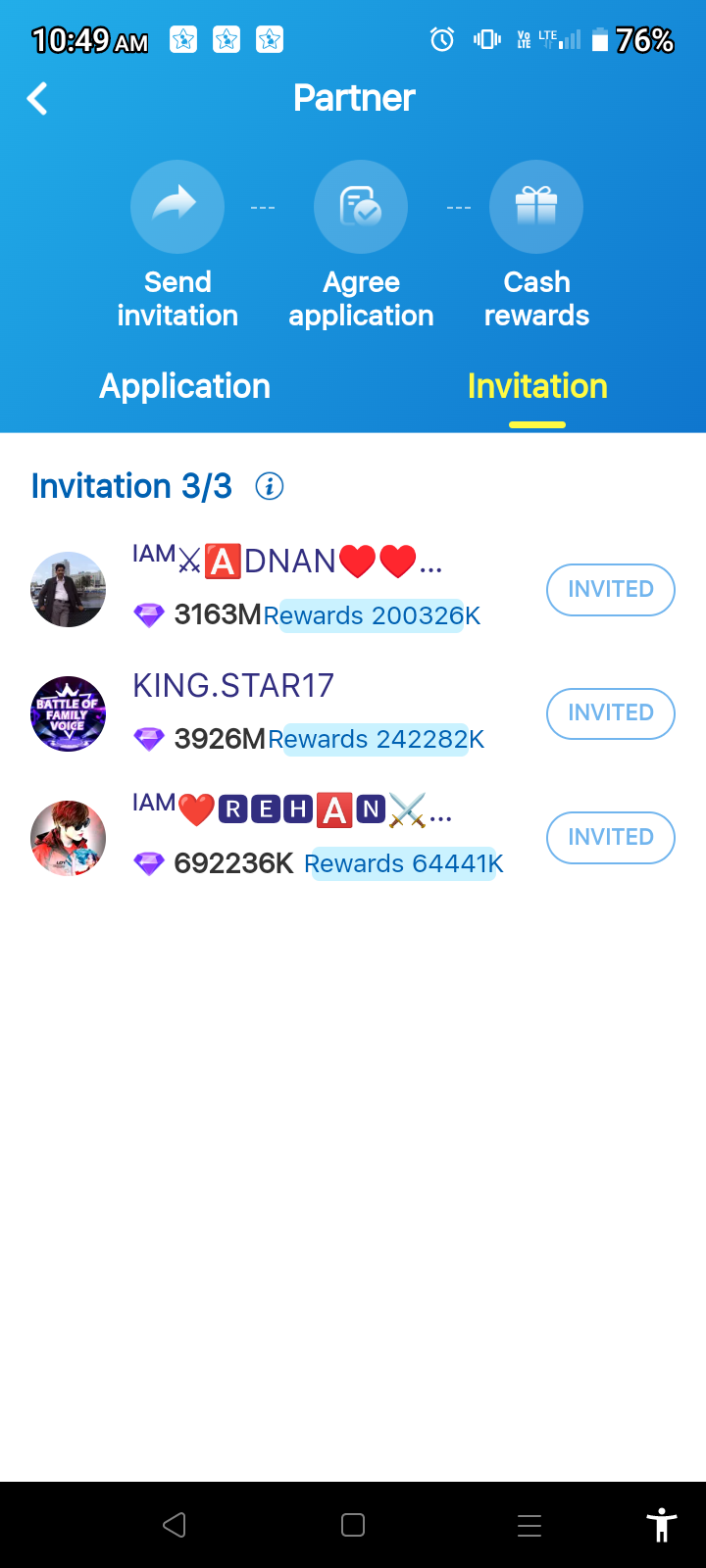Open the alarm clock icon in status bar

coord(441,39)
